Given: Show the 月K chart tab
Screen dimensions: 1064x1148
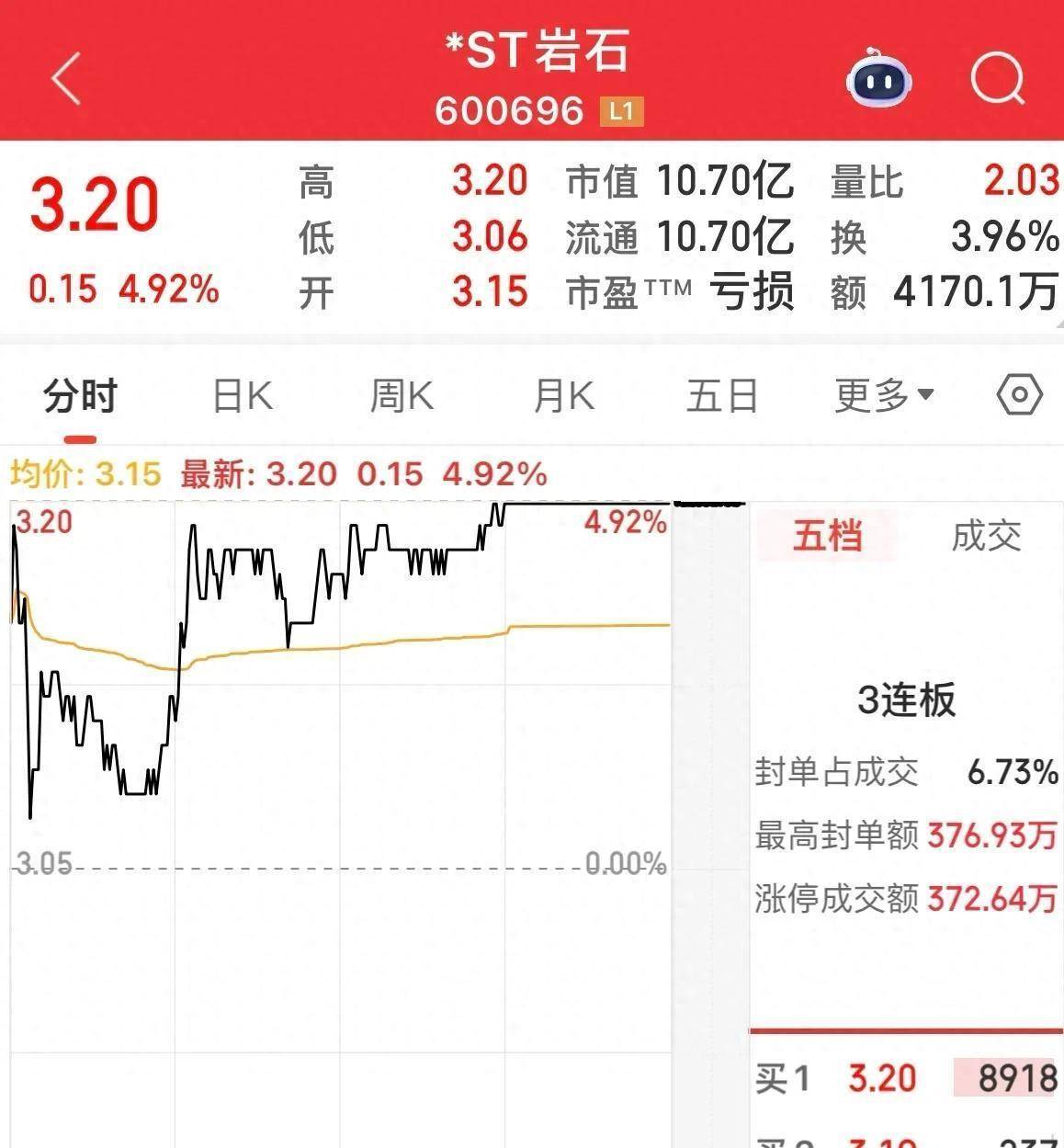Looking at the screenshot, I should [564, 396].
